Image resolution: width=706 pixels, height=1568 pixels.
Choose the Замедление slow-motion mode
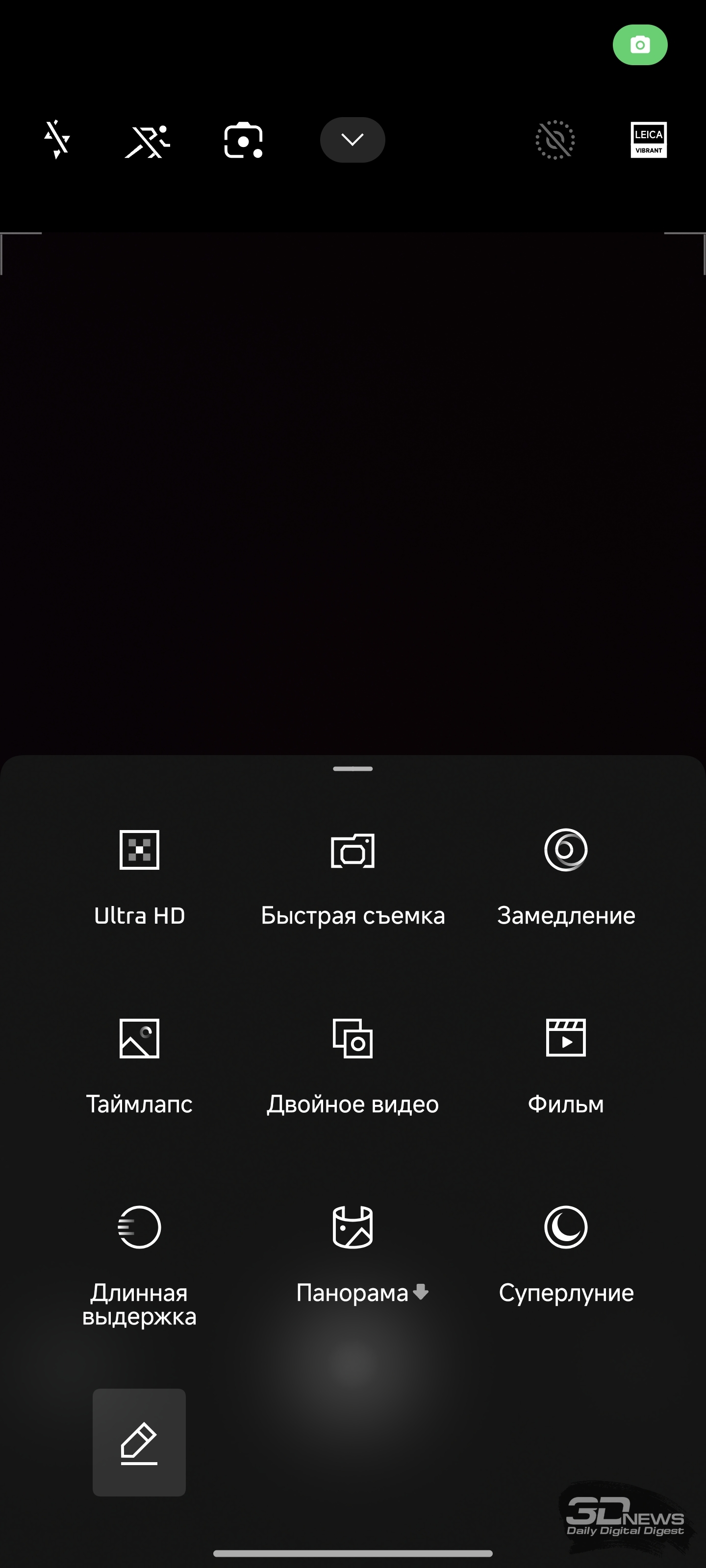[566, 878]
